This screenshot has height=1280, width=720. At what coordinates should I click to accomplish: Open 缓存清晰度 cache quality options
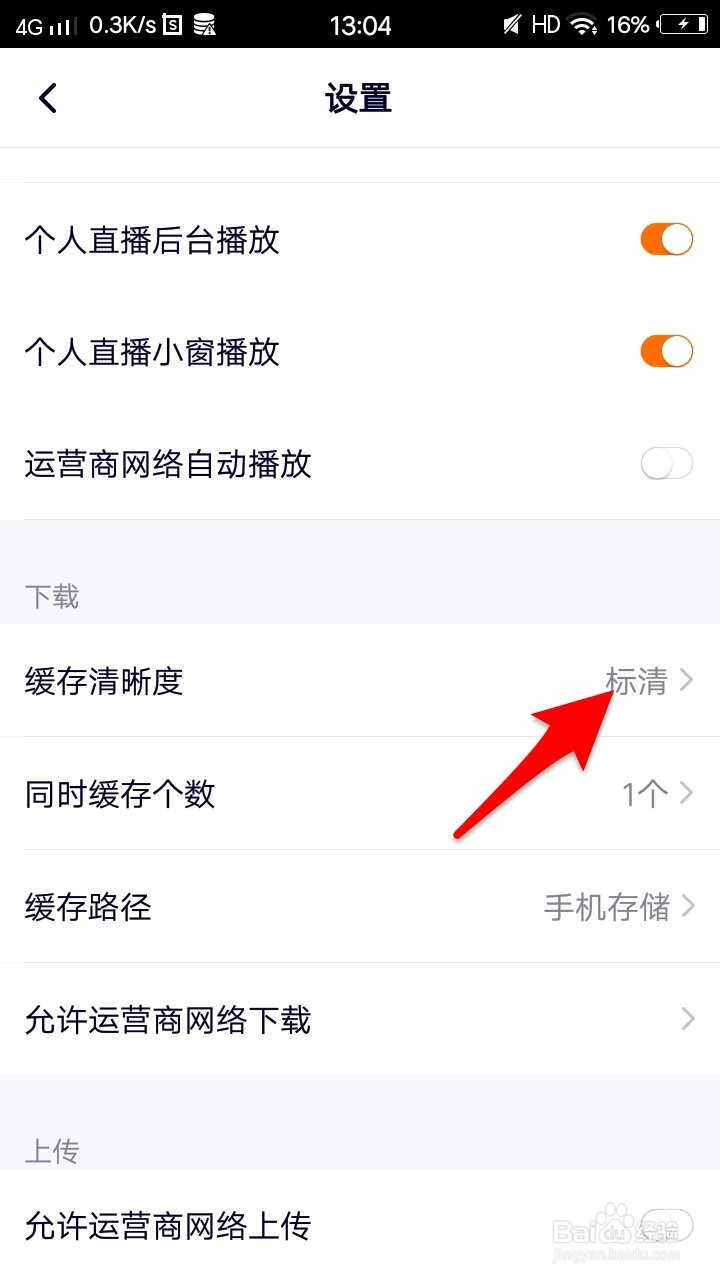tap(360, 681)
